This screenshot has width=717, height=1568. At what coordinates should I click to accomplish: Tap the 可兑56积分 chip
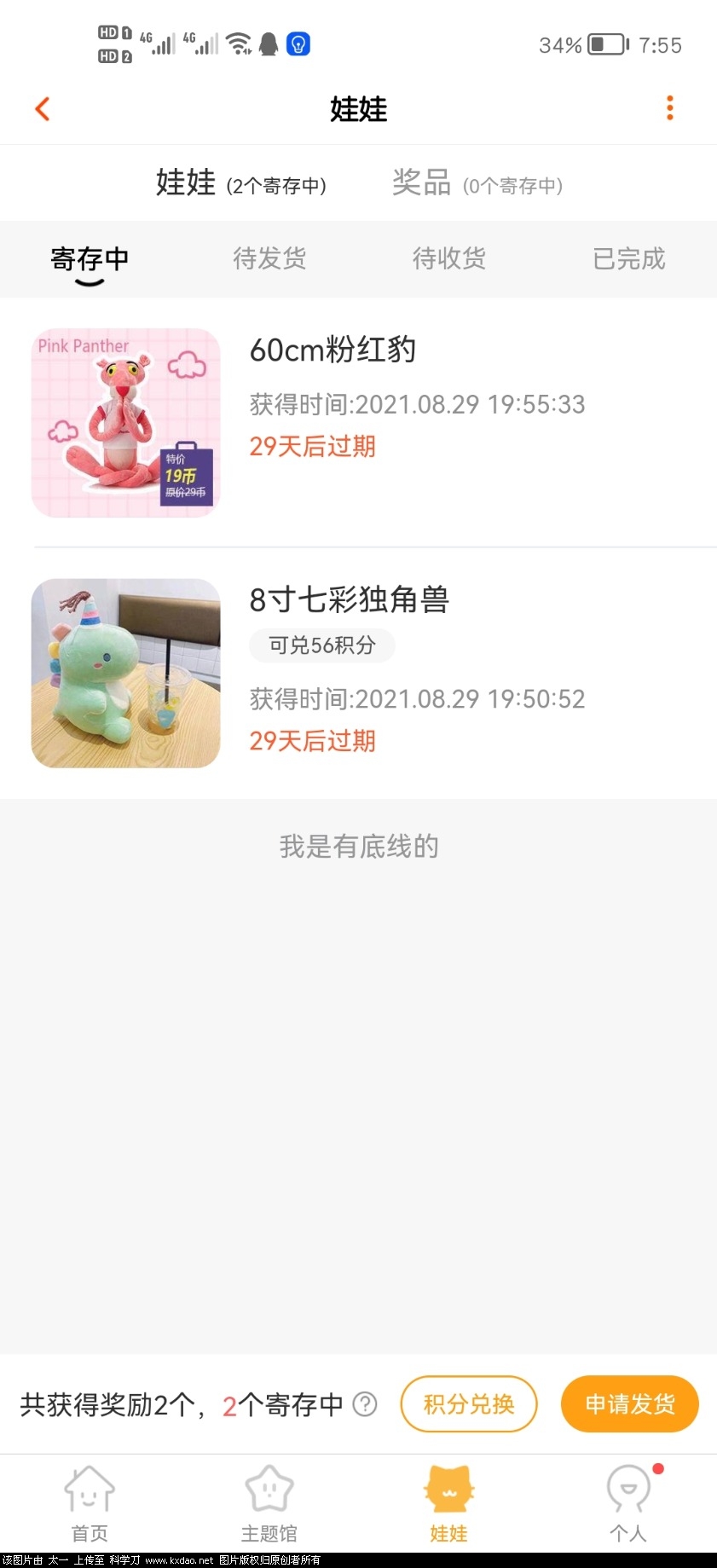click(321, 645)
